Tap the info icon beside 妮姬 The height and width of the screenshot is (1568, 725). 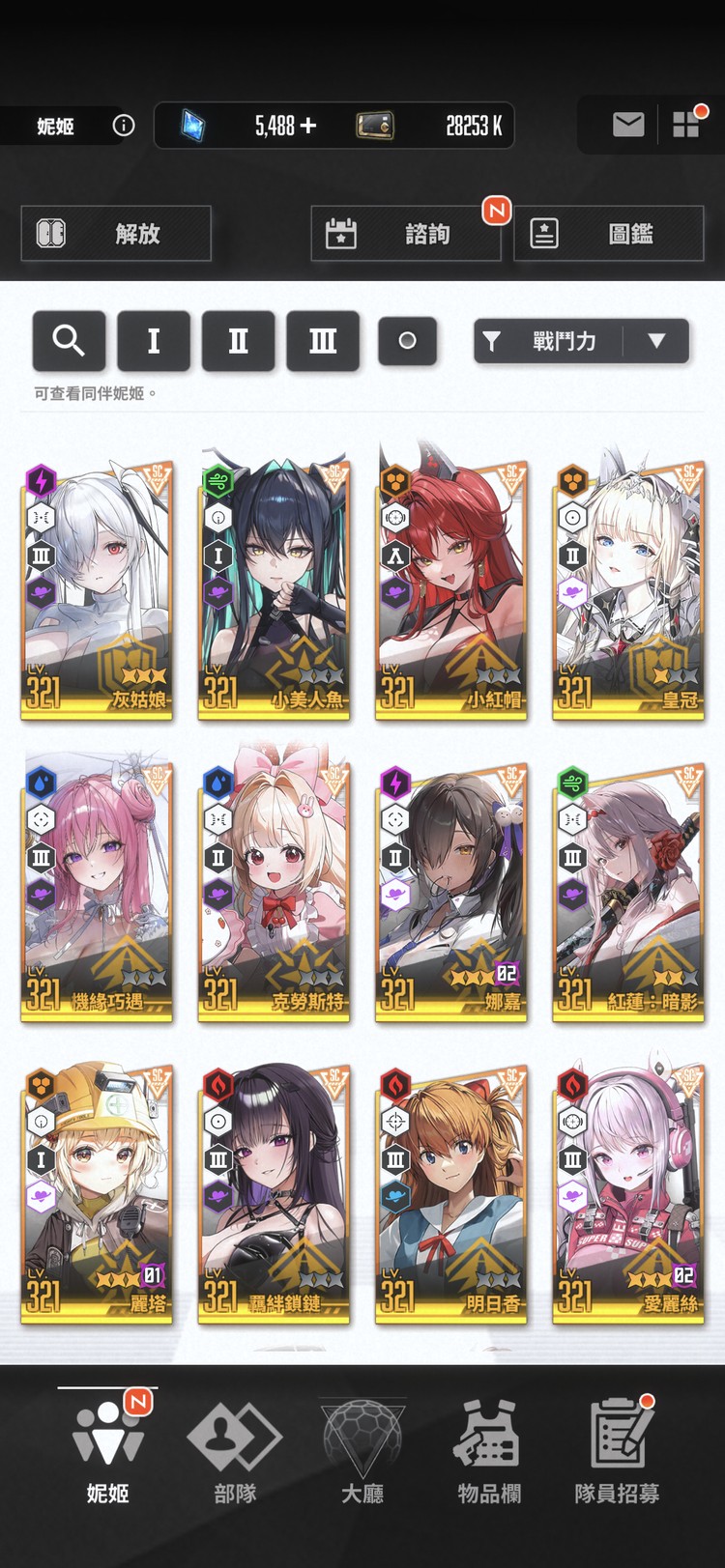coord(124,126)
